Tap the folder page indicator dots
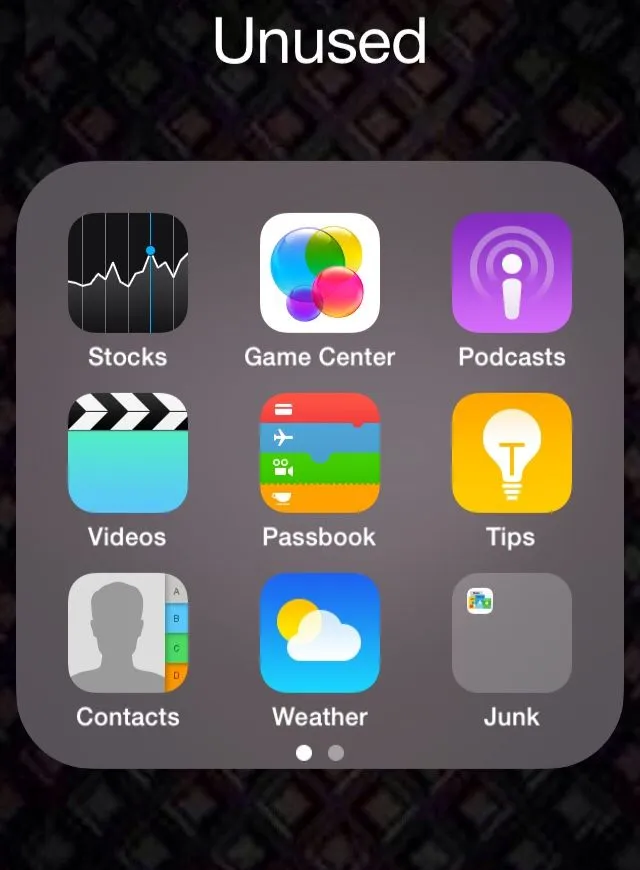Image resolution: width=640 pixels, height=870 pixels. pos(320,752)
